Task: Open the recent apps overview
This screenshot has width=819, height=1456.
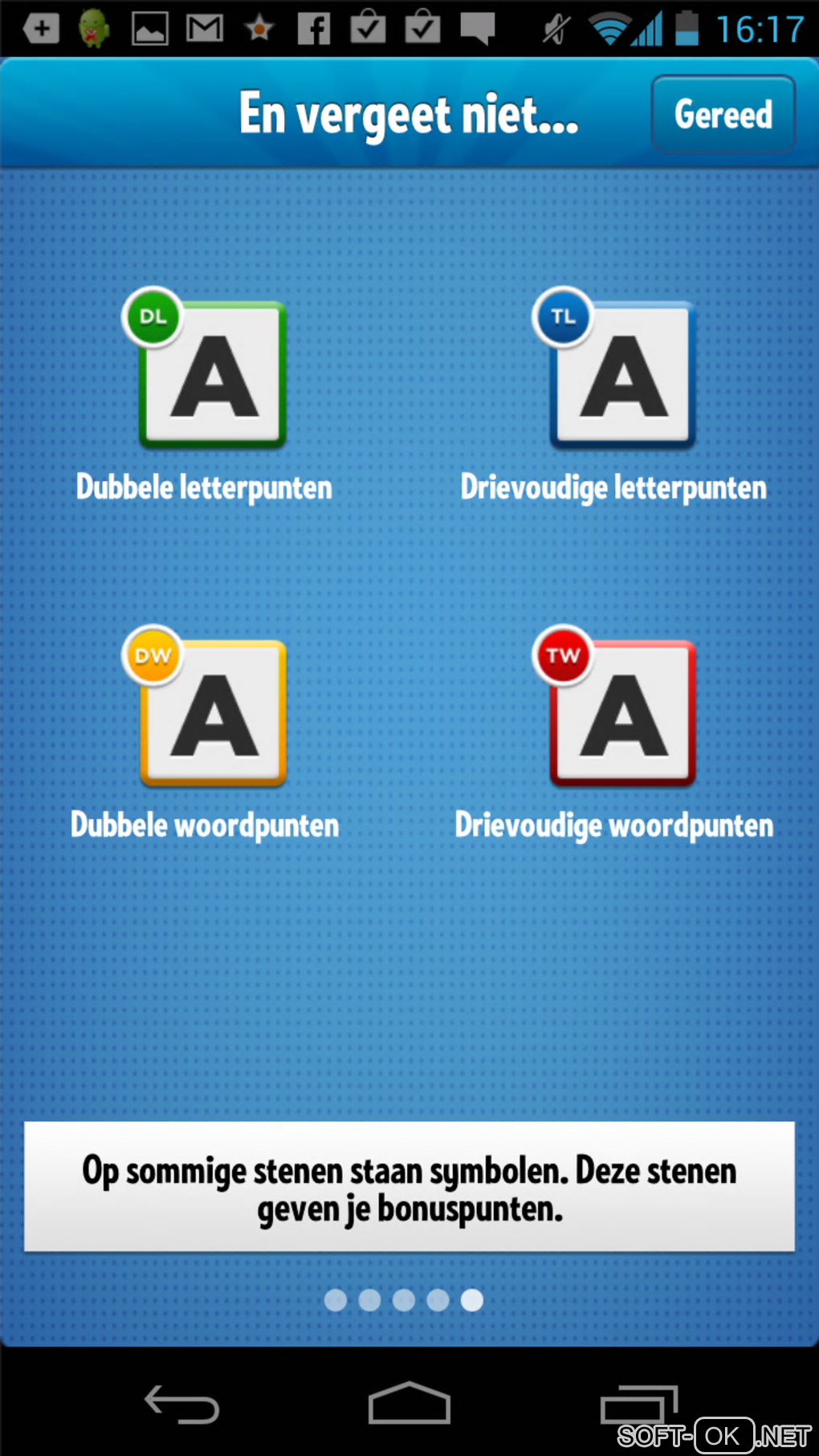Action: [638, 1405]
